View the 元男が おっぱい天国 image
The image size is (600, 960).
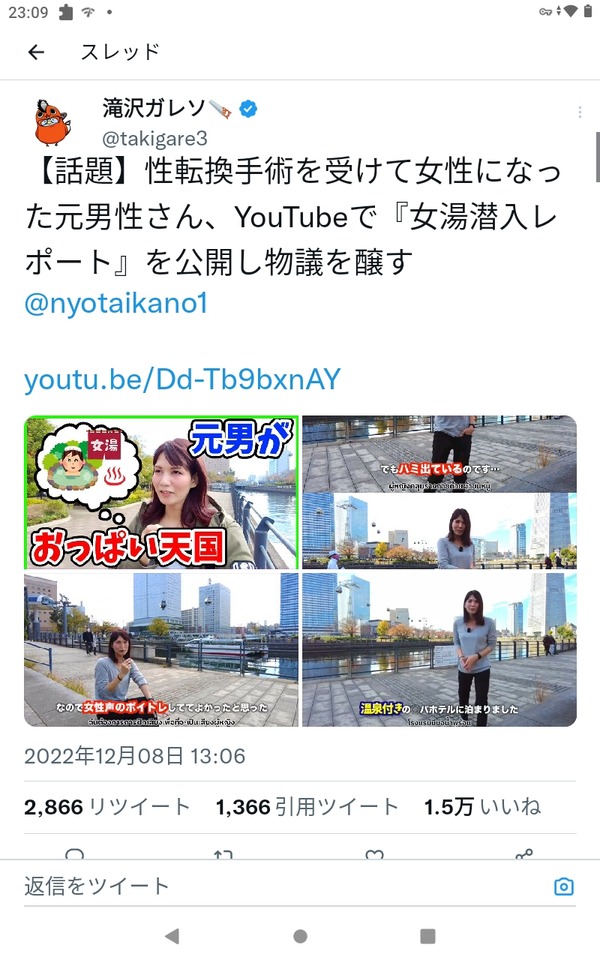click(x=162, y=492)
